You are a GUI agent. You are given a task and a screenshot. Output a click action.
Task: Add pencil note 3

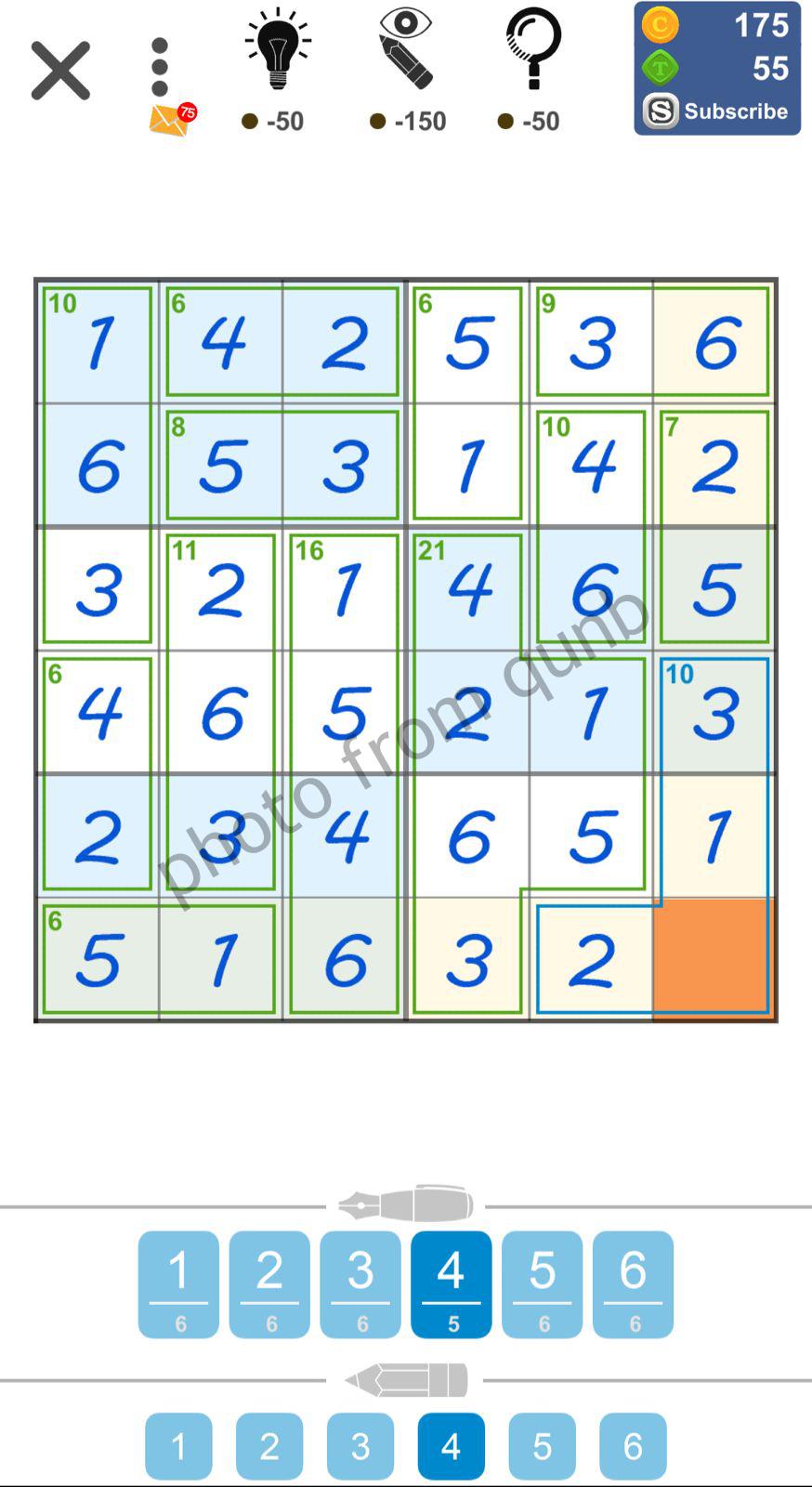[x=360, y=1446]
